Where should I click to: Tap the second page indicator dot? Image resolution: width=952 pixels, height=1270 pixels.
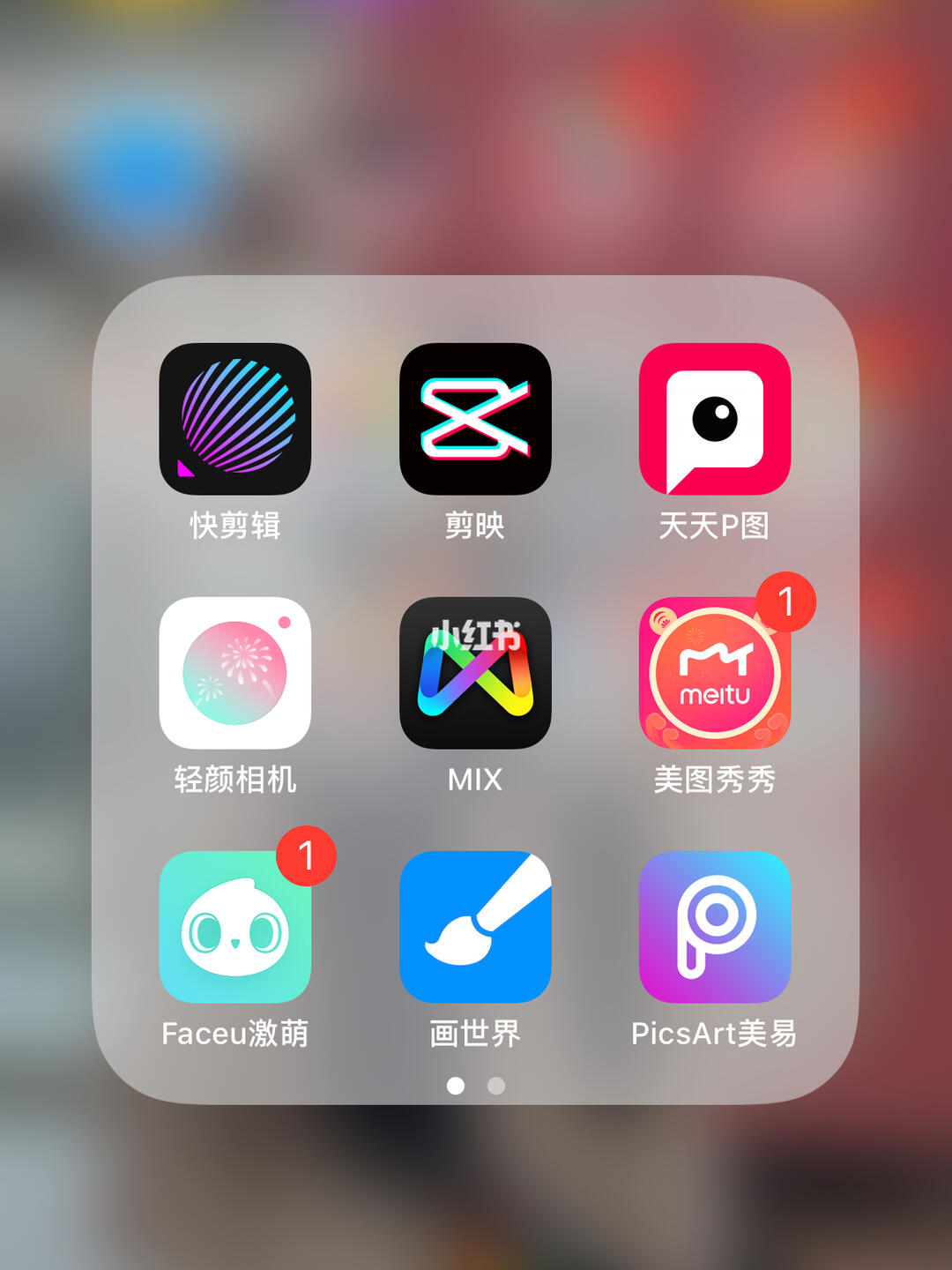pos(496,1086)
